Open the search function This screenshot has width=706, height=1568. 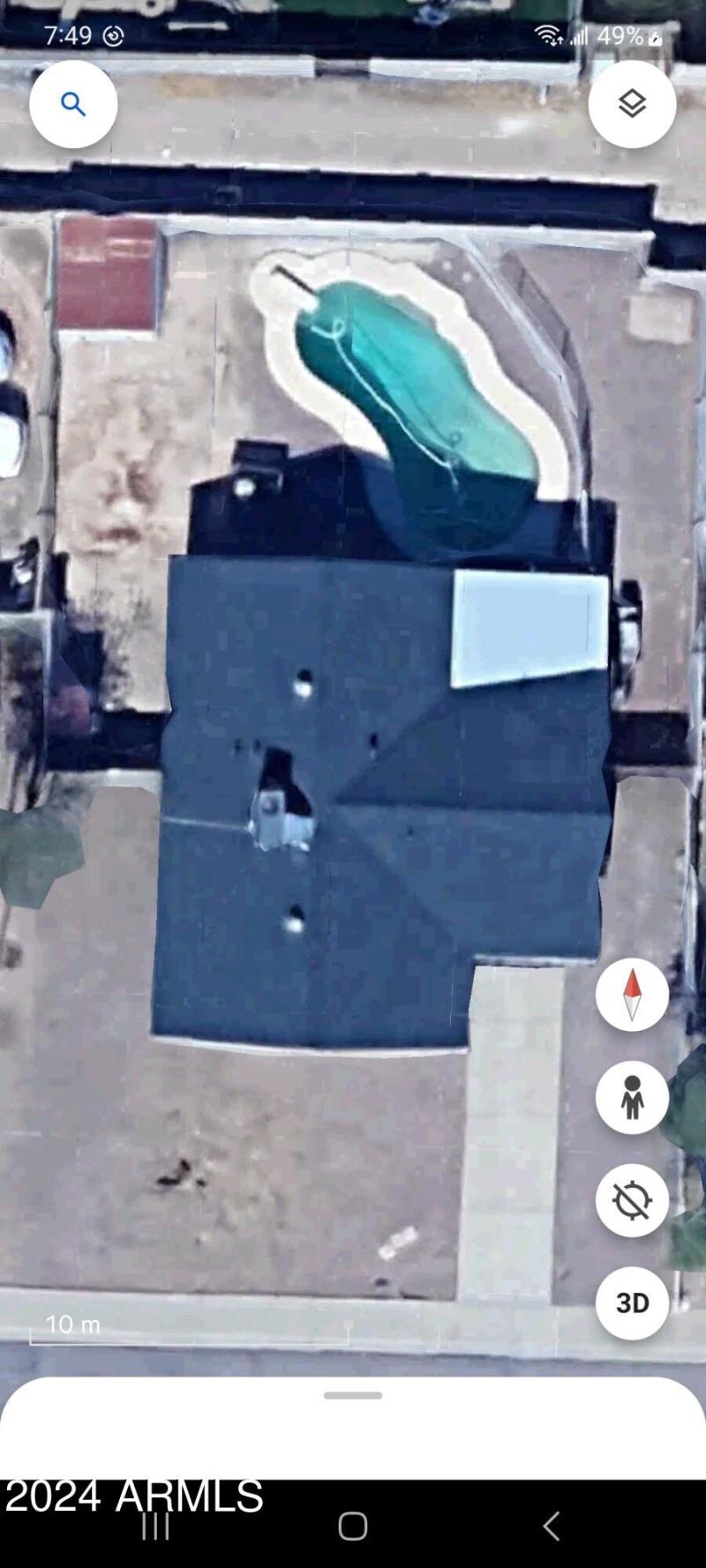pyautogui.click(x=73, y=103)
